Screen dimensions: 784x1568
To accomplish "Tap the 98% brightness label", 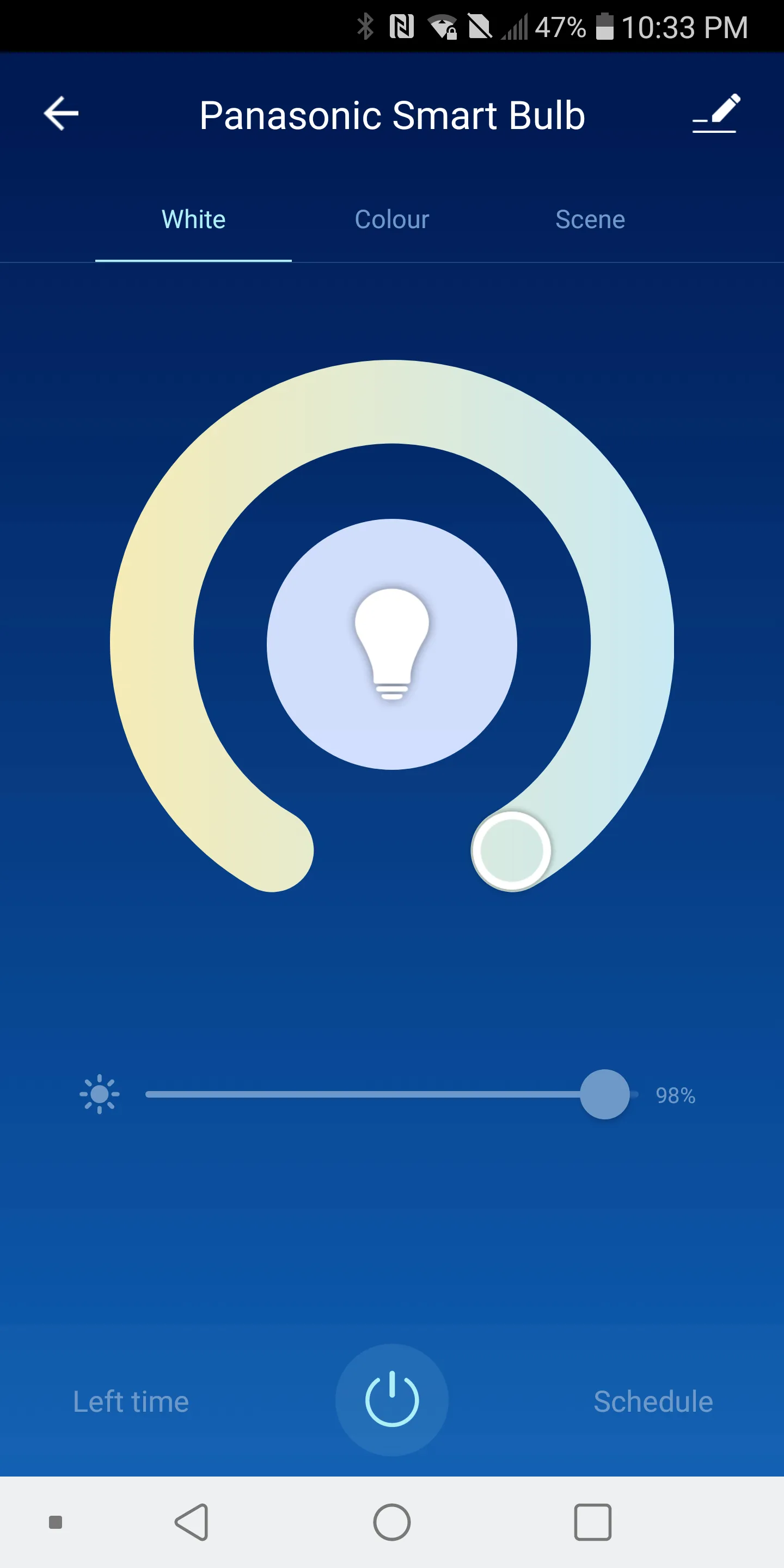I will [674, 1095].
